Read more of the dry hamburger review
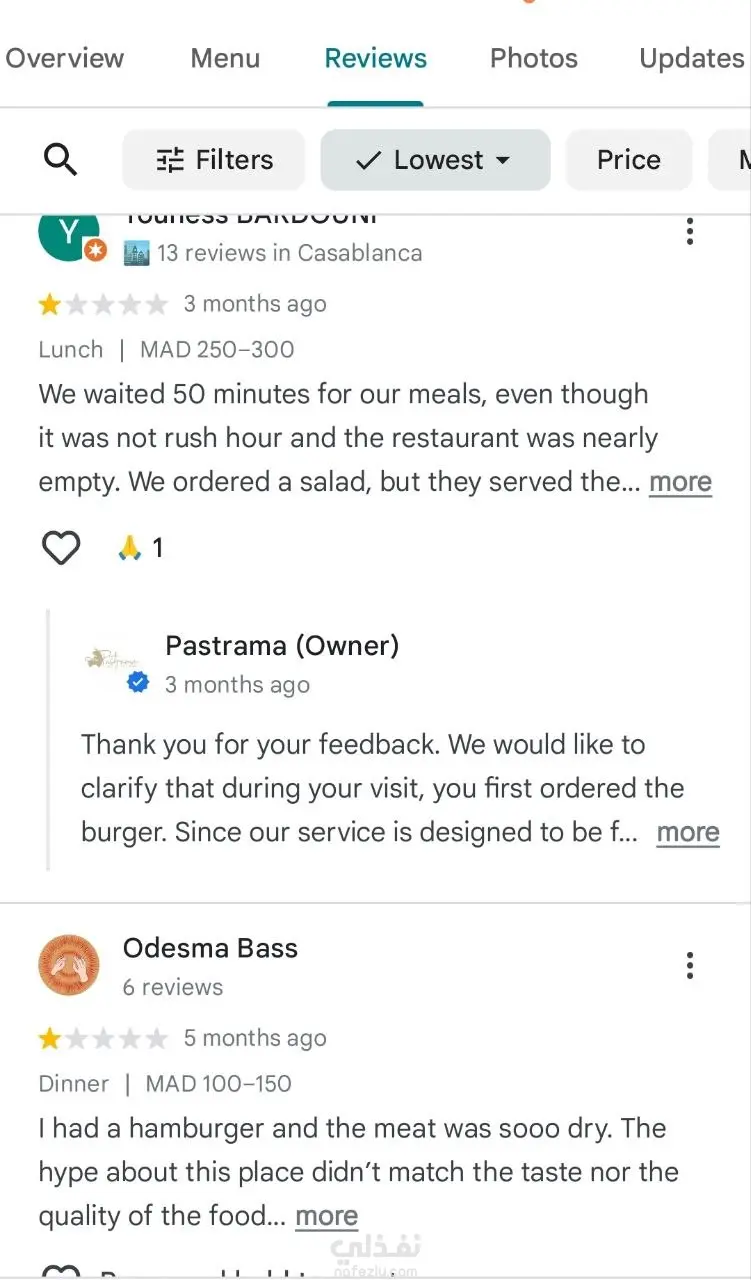 tap(326, 1216)
